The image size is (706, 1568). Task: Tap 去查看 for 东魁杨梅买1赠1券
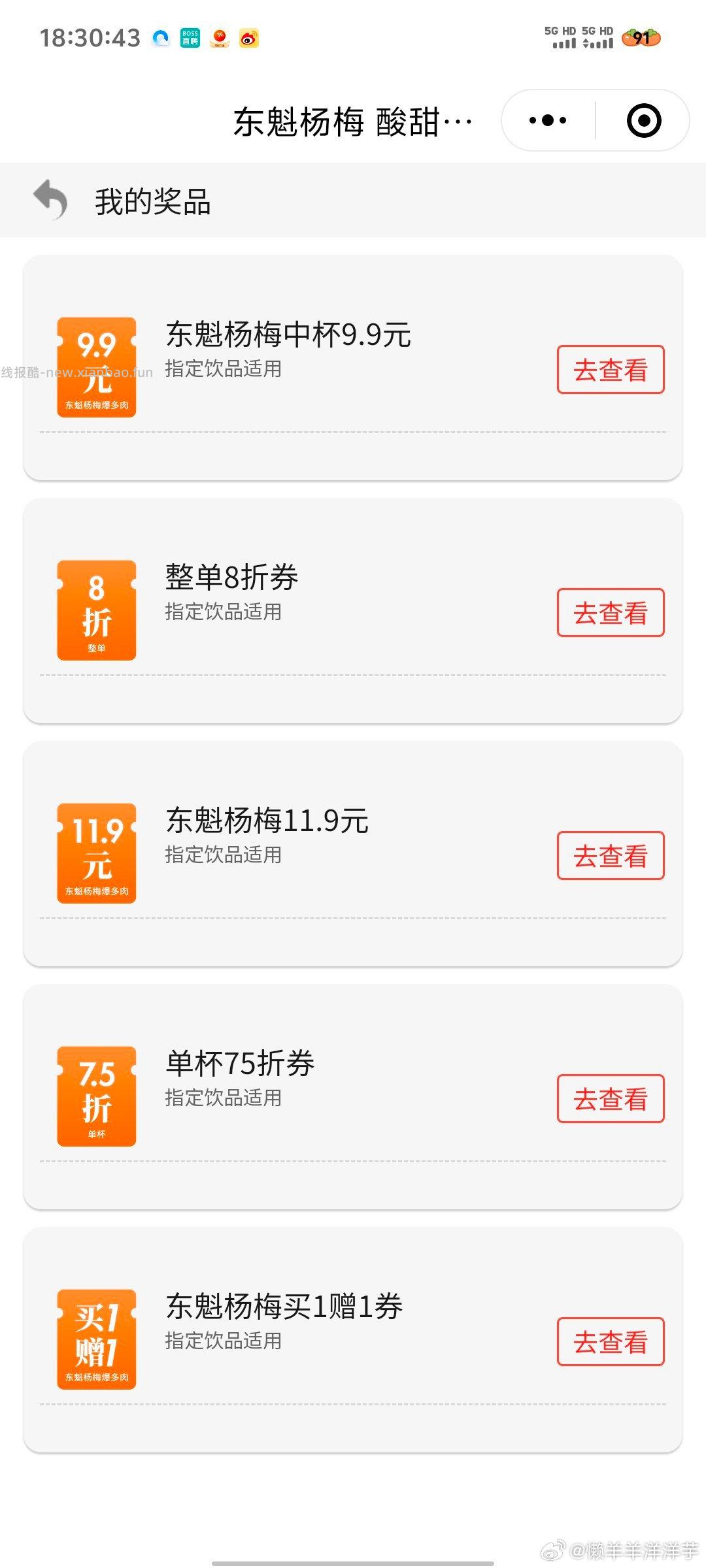[610, 1341]
